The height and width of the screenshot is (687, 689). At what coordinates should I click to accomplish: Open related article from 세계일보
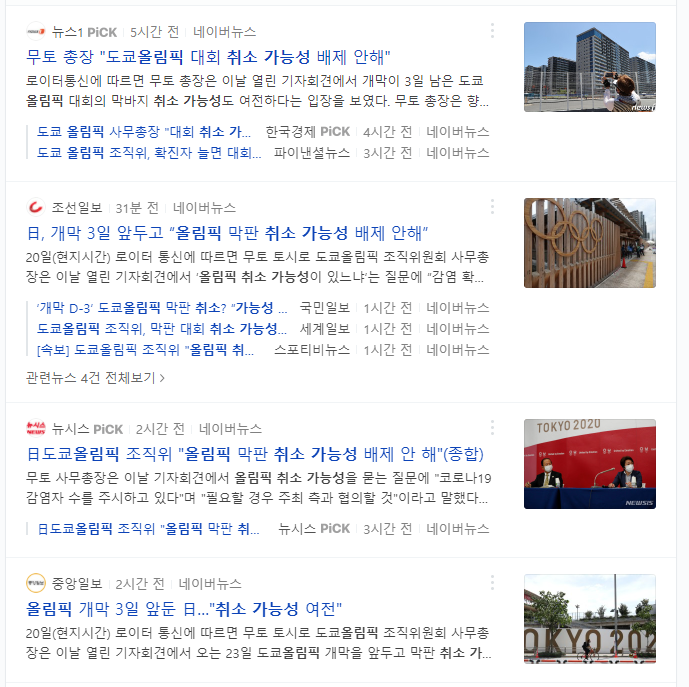[162, 328]
